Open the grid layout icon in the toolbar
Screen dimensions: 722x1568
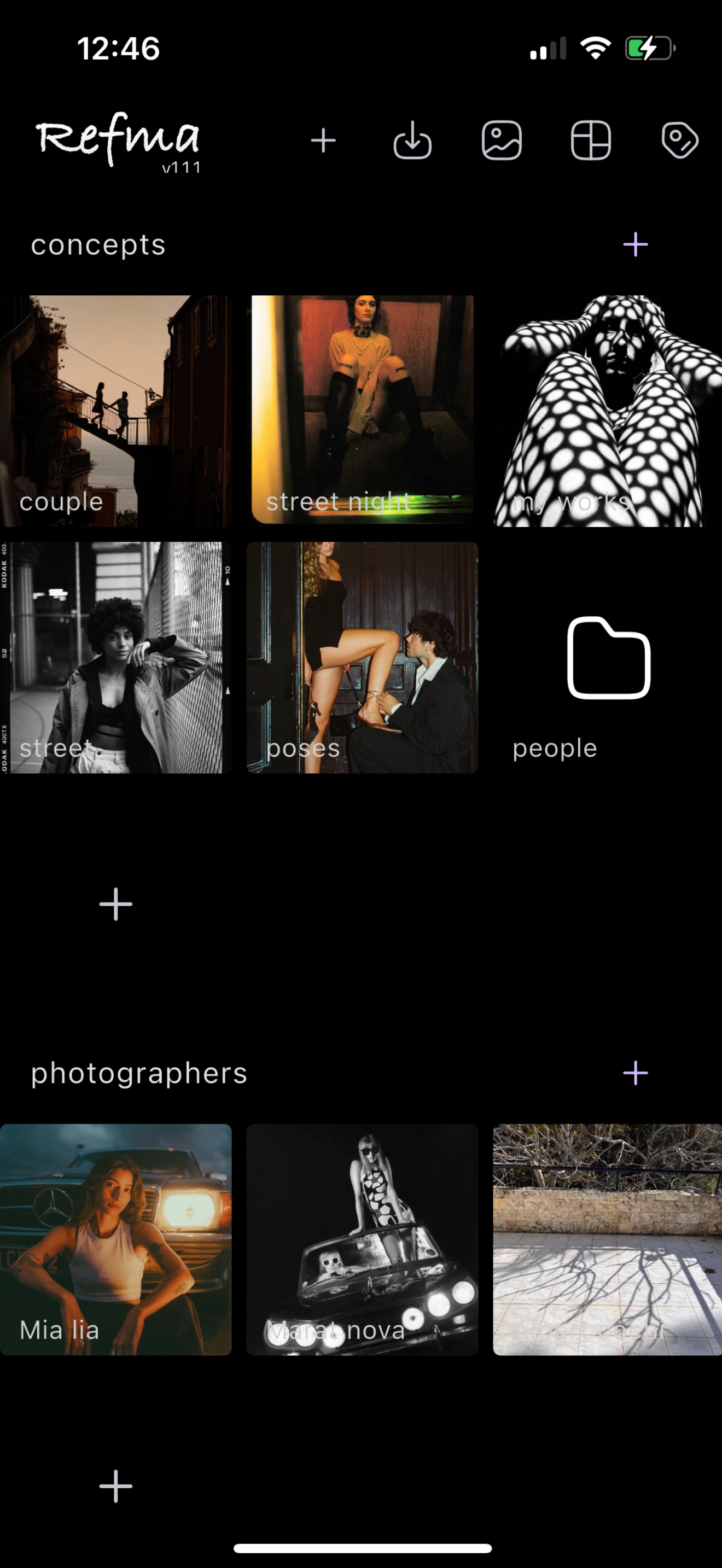591,141
